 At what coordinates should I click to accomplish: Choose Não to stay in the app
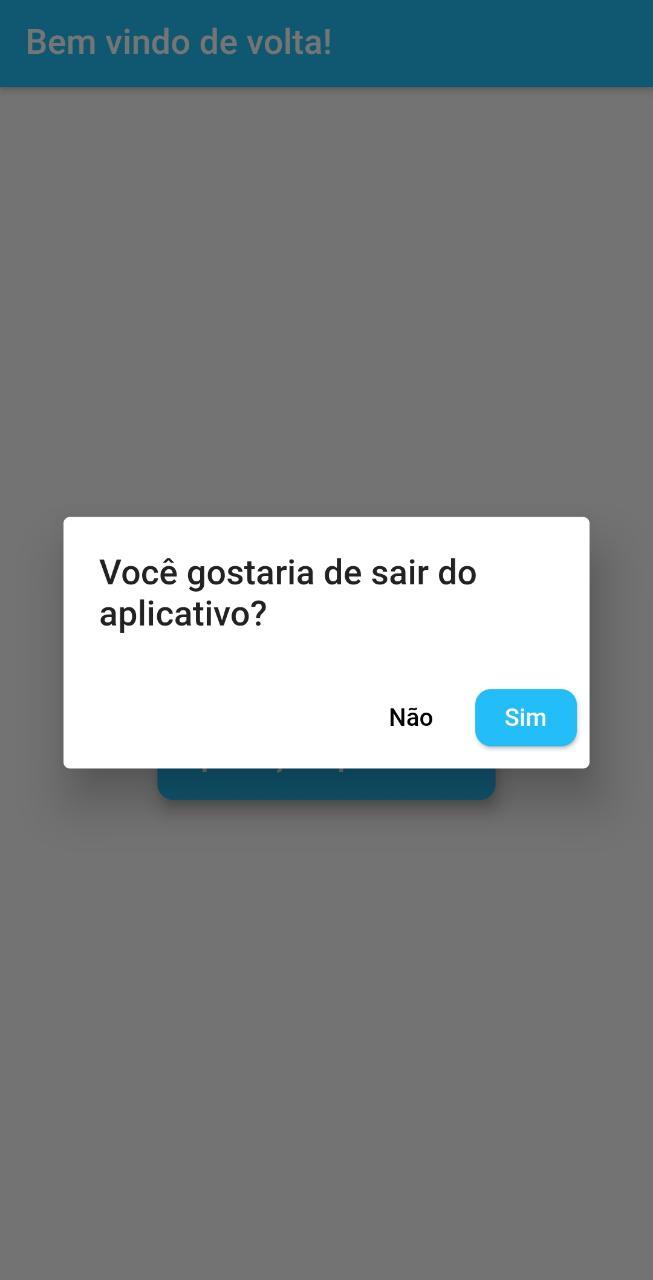click(411, 717)
